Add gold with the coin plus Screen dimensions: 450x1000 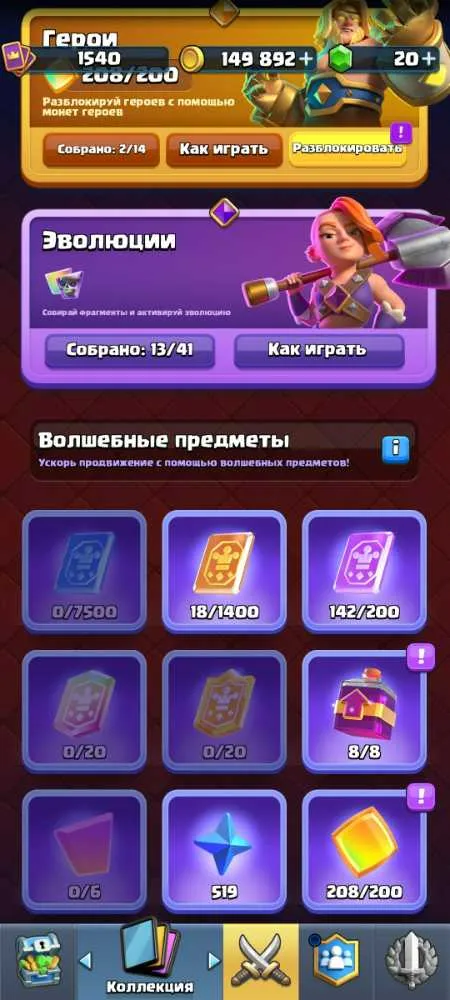(307, 59)
